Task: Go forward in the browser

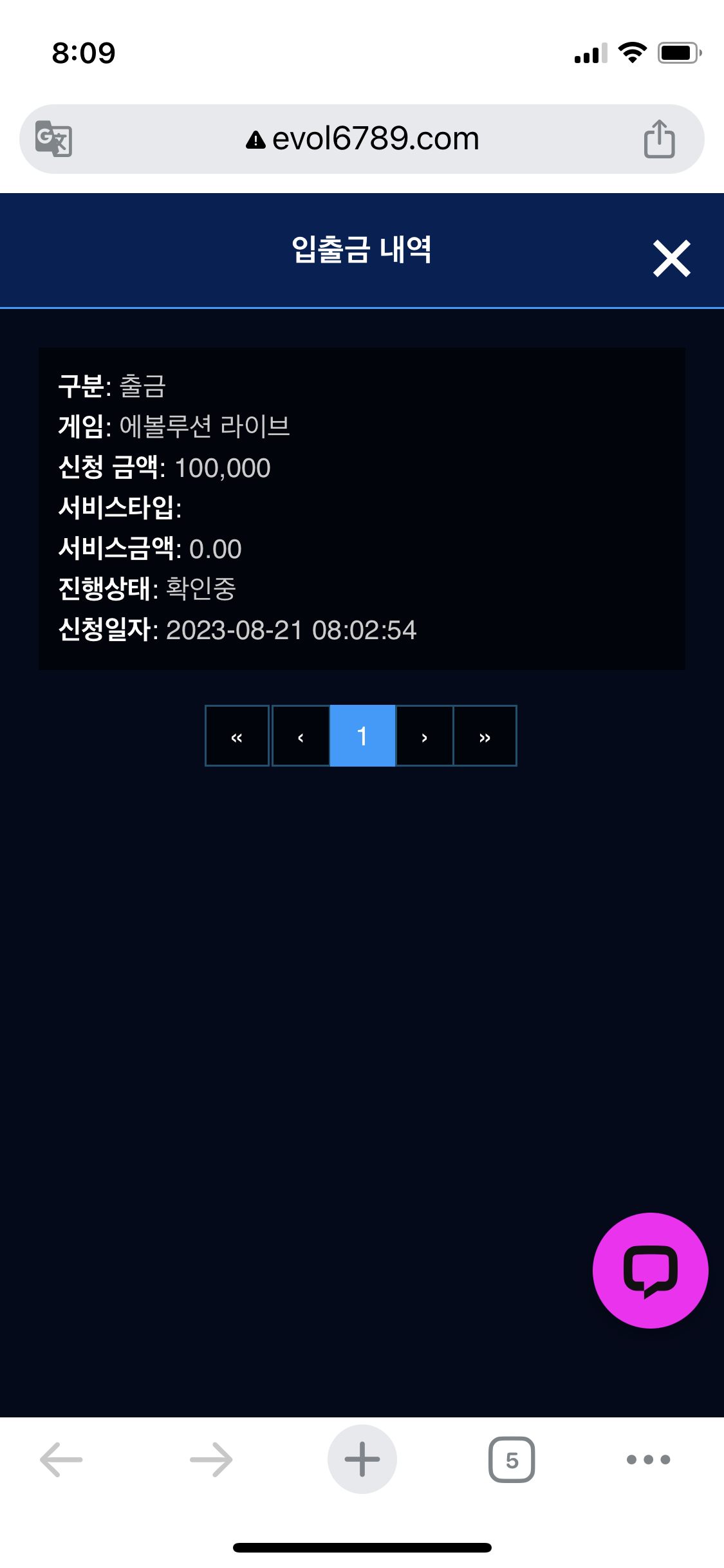Action: pyautogui.click(x=211, y=1459)
